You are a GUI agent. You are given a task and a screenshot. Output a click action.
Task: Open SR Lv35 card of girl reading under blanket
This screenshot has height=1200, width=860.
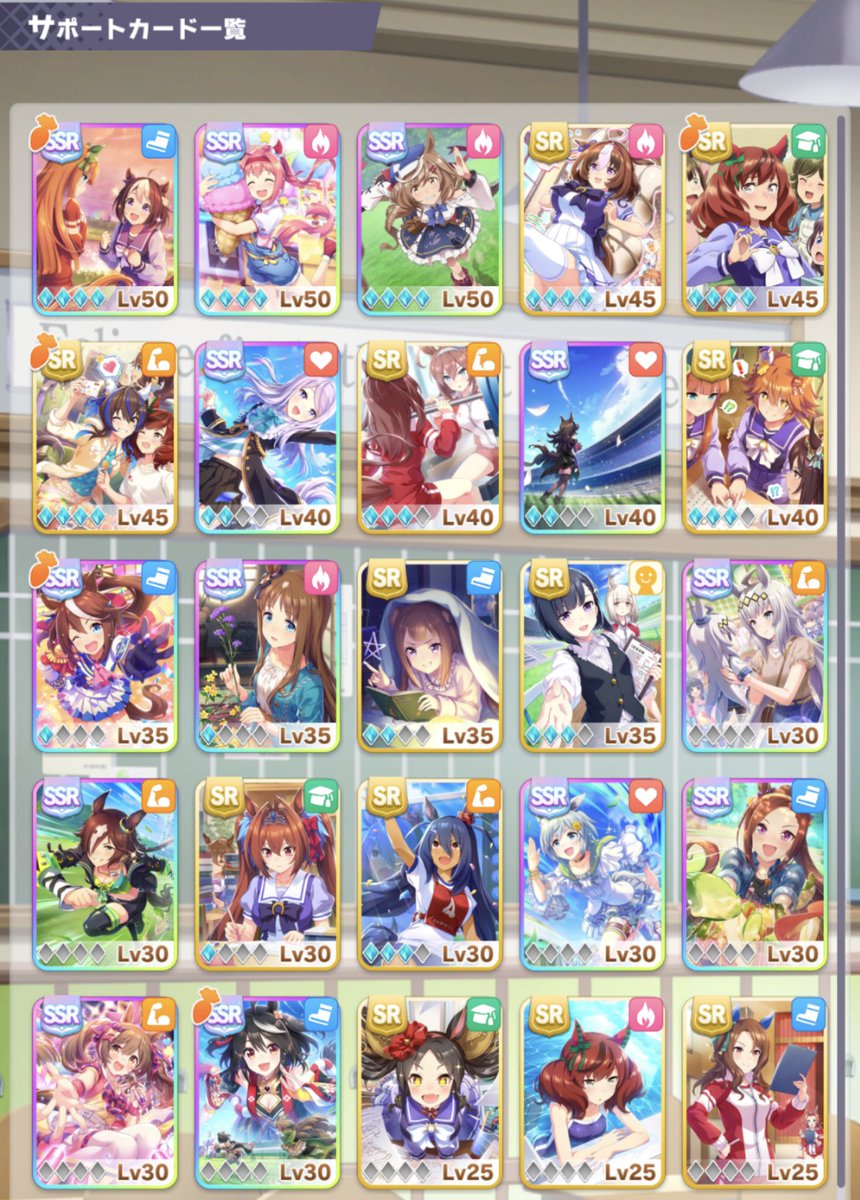(x=430, y=655)
